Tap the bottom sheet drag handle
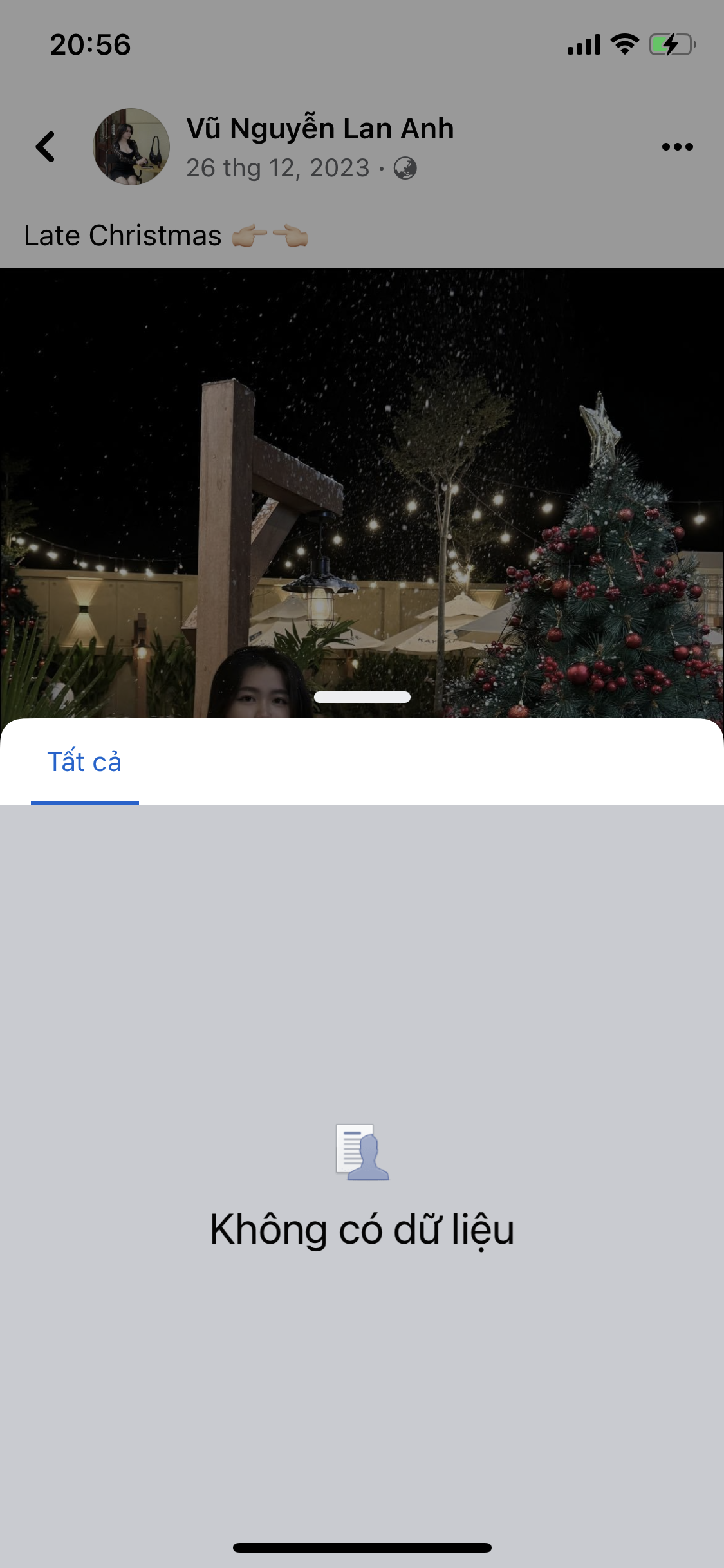This screenshot has height=1568, width=724. [362, 697]
